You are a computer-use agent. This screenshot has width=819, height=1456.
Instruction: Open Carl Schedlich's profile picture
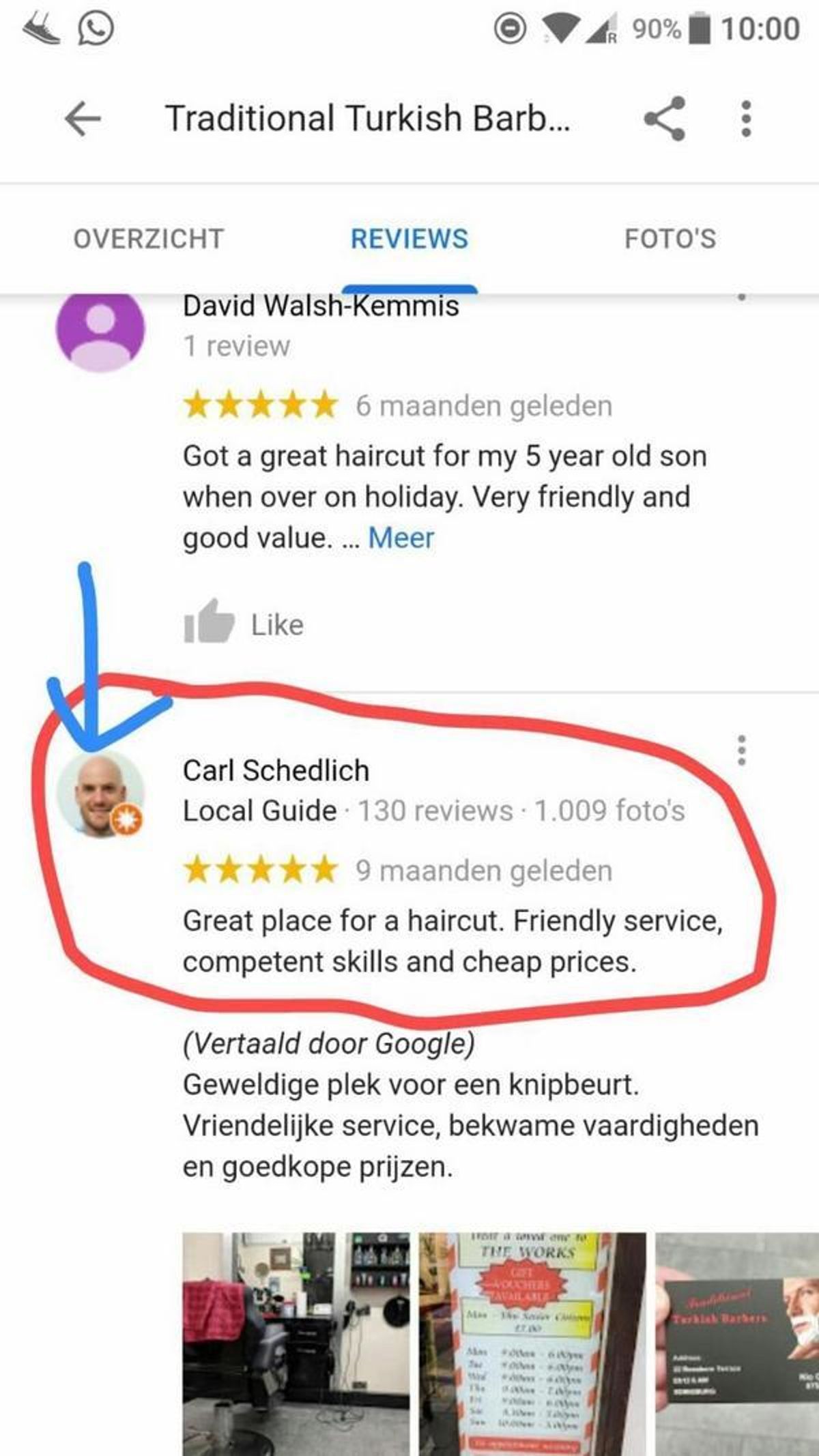coord(100,795)
